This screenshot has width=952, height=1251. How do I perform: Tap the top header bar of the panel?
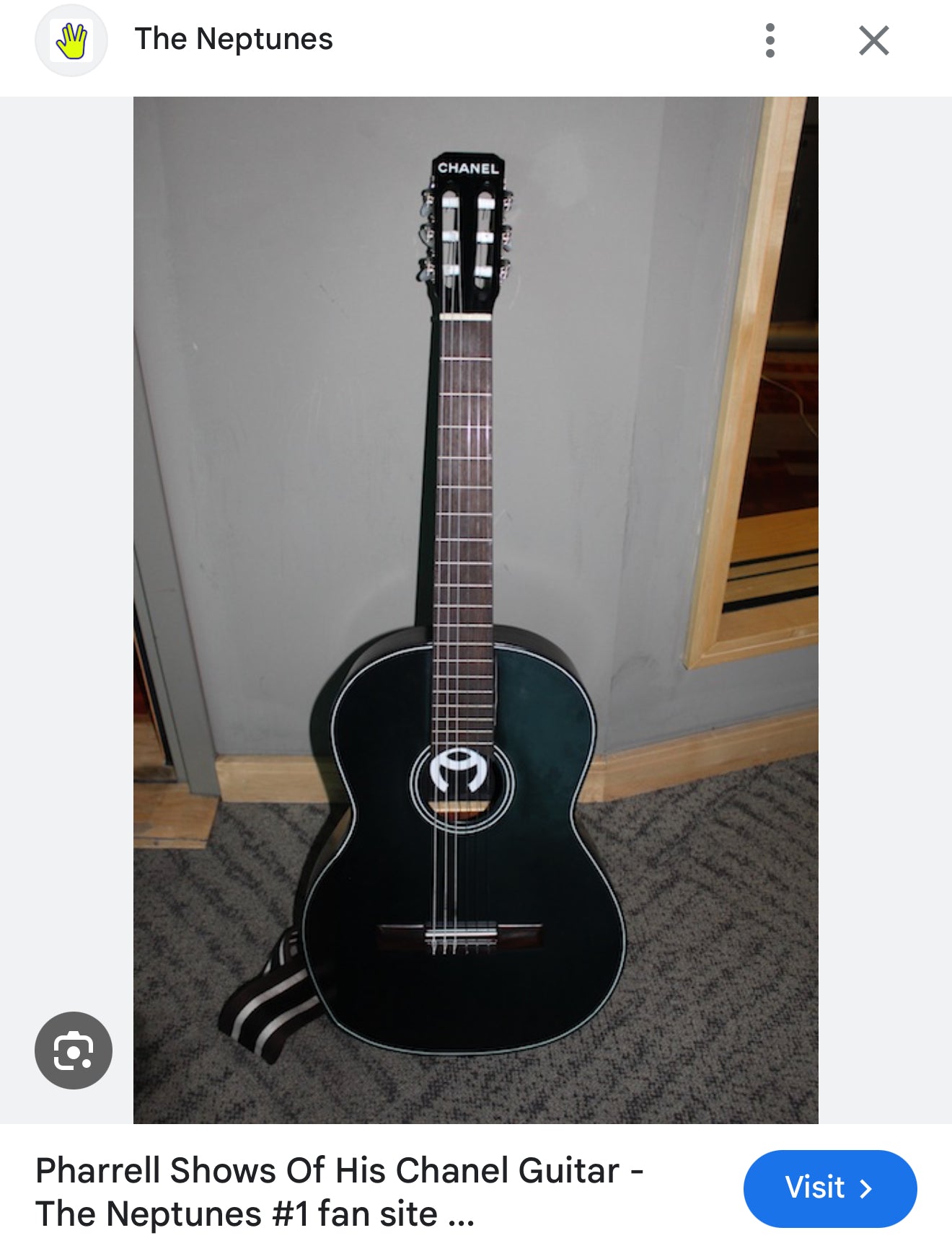pos(476,40)
